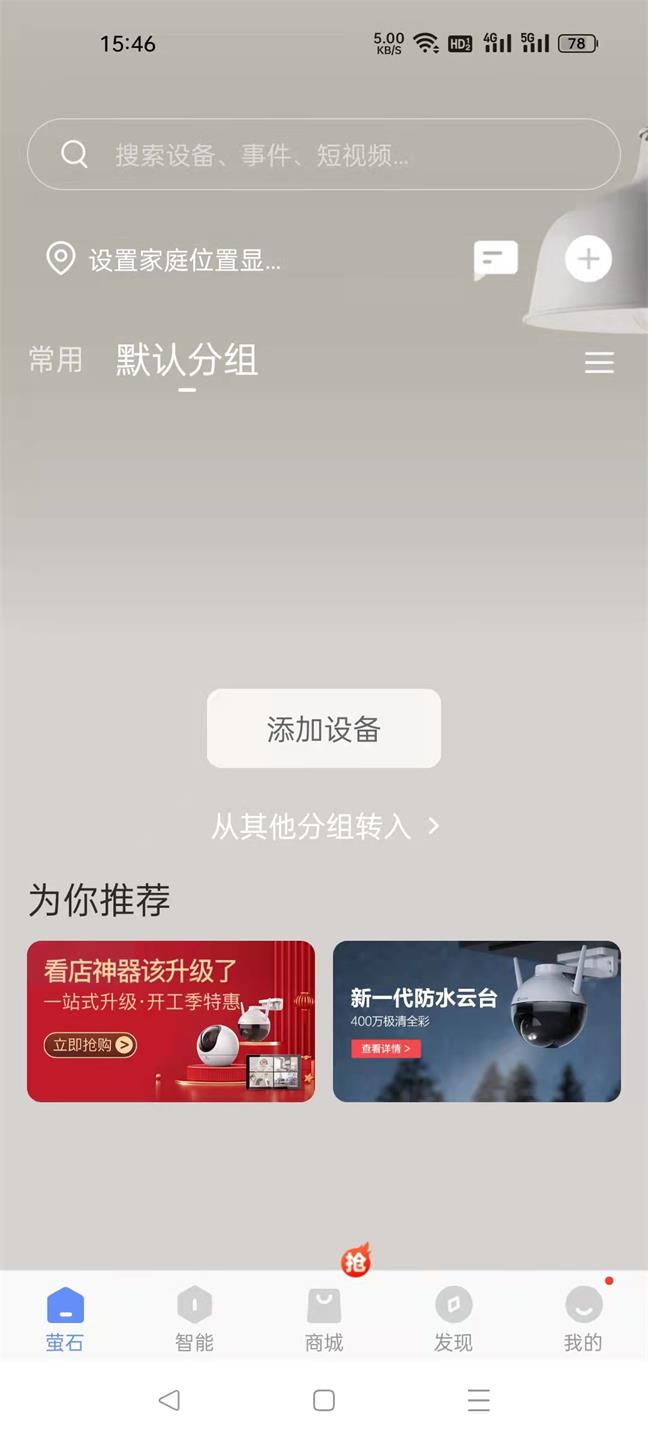Open the red 看店神器该升级了 banner
The height and width of the screenshot is (1440, 648).
click(171, 1021)
